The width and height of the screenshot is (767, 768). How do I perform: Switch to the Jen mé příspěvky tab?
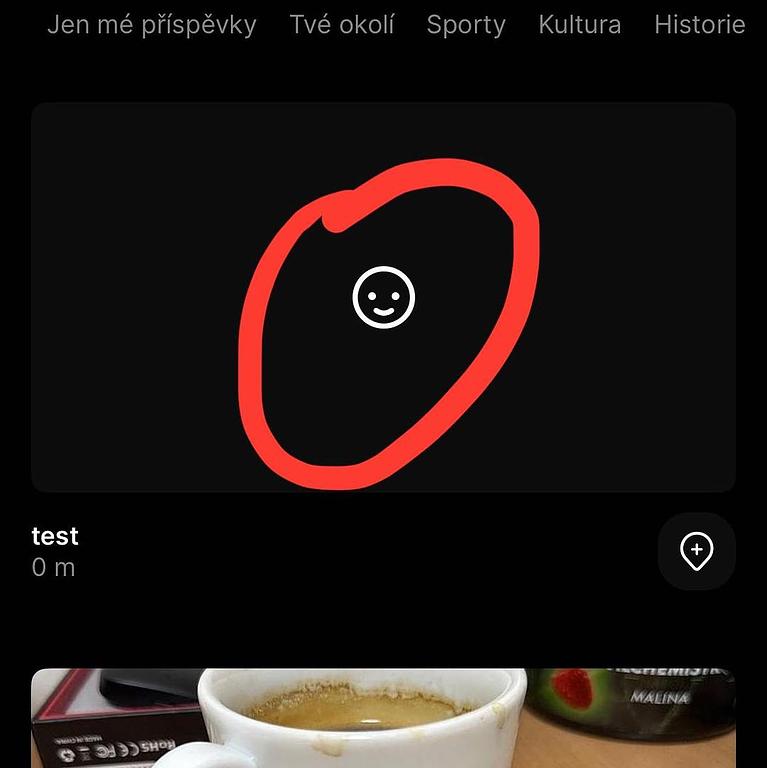click(151, 25)
